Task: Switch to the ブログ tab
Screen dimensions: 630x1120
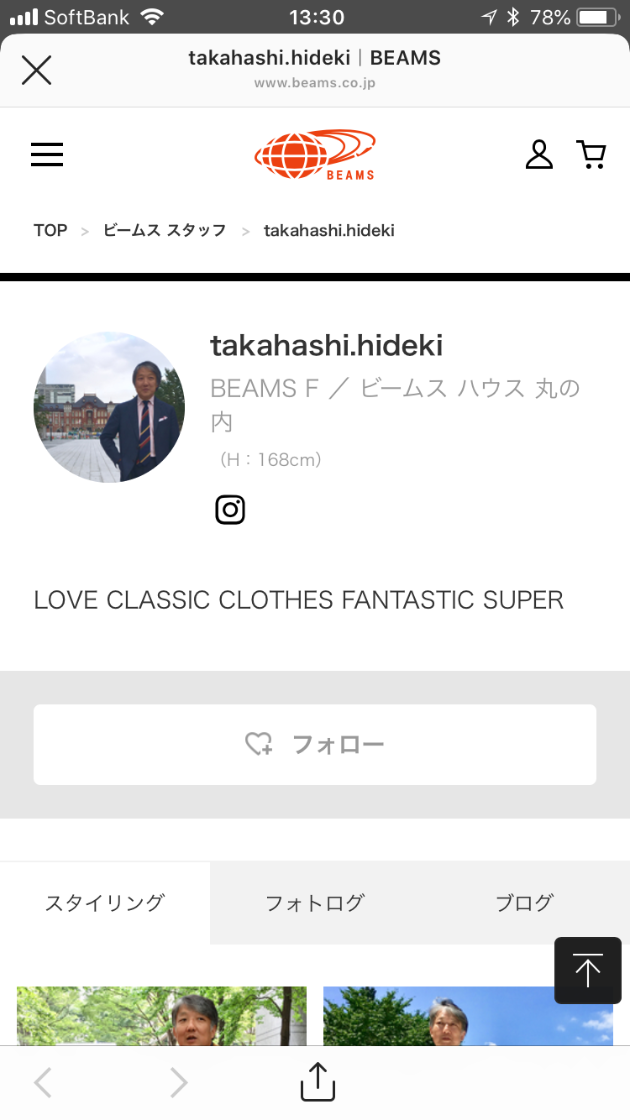Action: click(524, 903)
